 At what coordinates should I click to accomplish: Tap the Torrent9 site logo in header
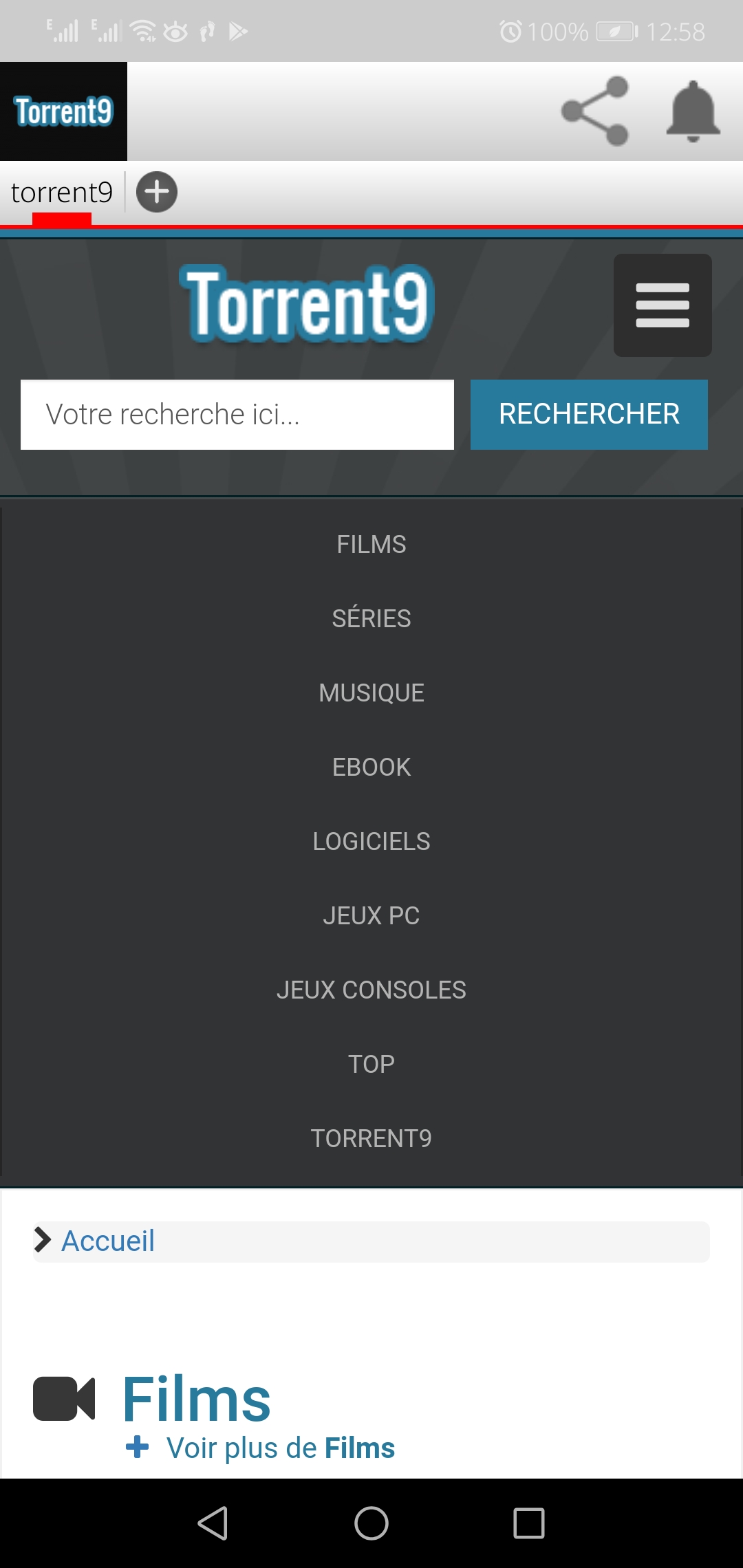(x=307, y=304)
